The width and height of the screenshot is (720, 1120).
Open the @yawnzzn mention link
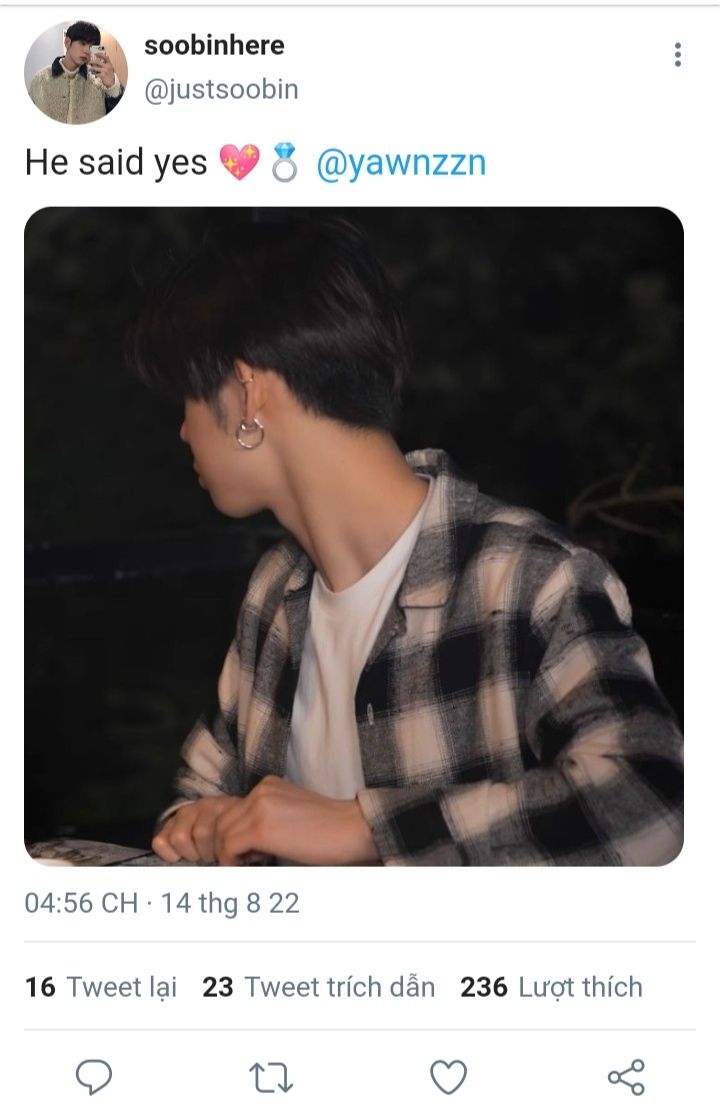coord(401,162)
